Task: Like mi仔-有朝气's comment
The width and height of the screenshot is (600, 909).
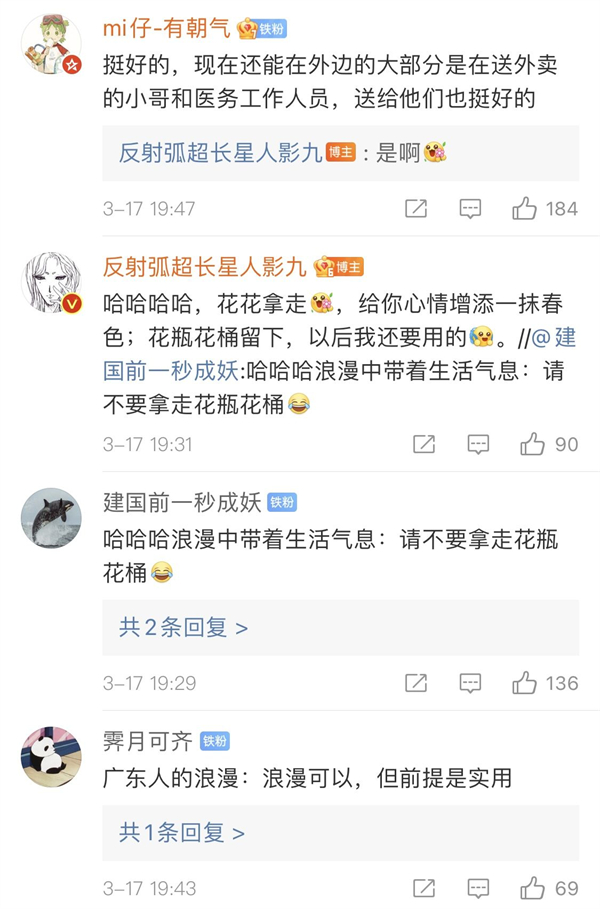Action: [525, 208]
